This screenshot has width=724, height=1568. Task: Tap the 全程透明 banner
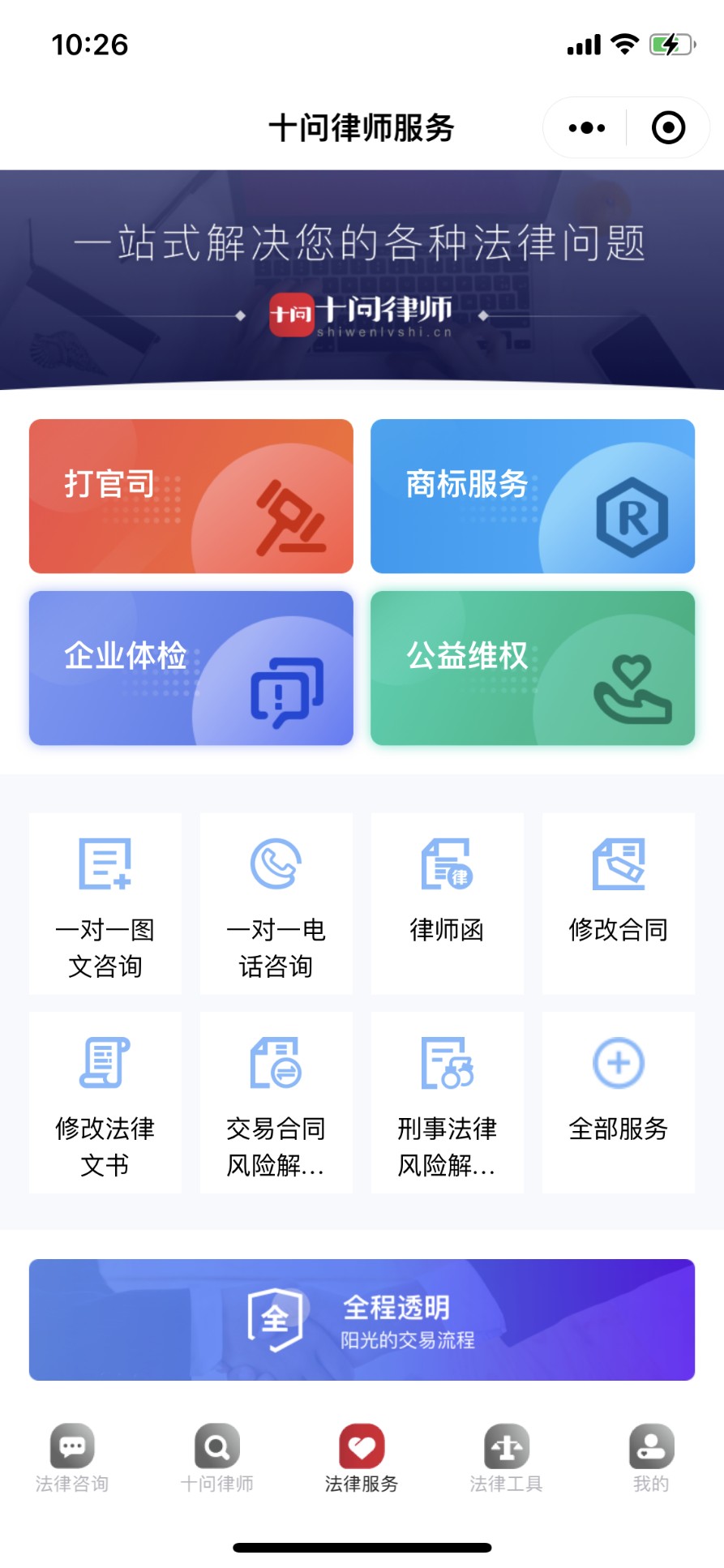[x=362, y=1320]
